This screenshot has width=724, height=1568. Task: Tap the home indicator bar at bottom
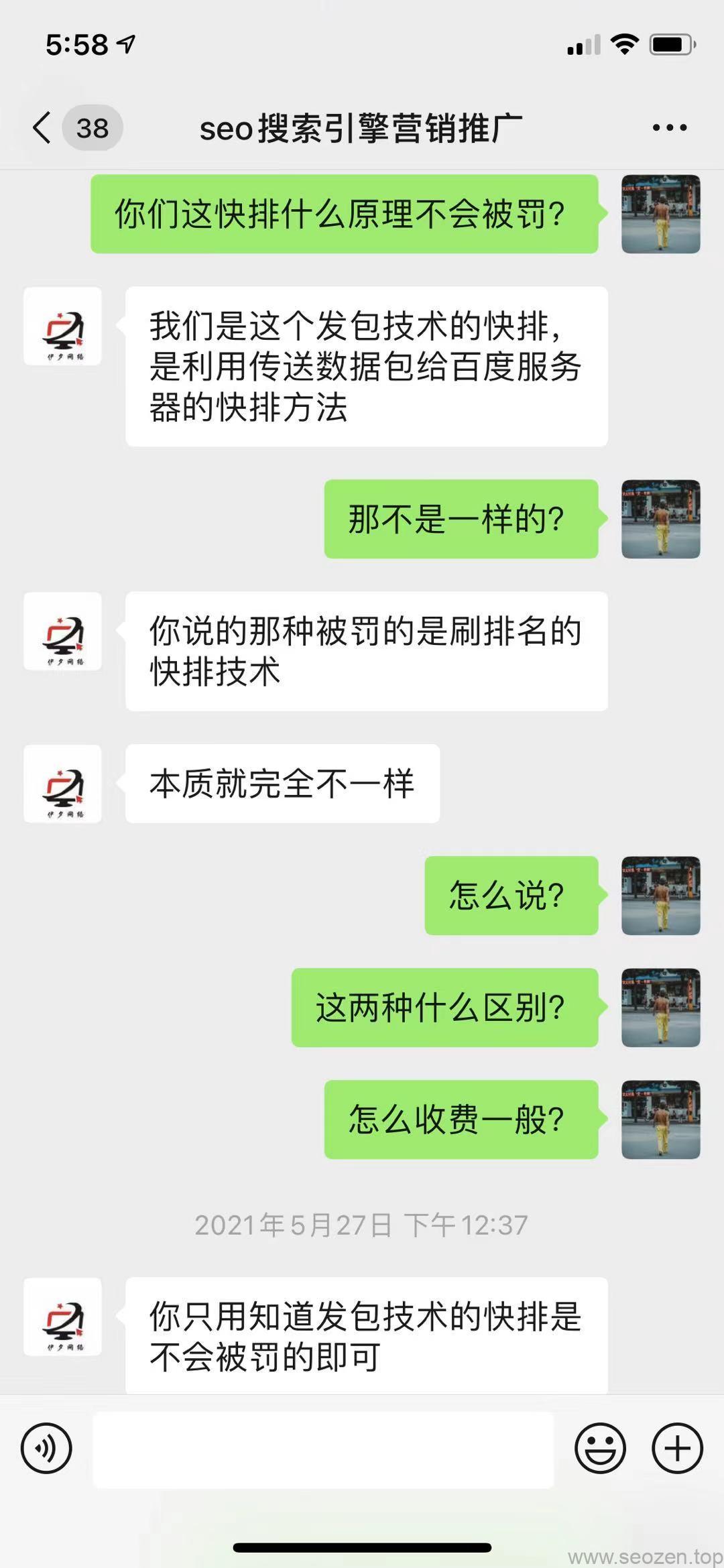pyautogui.click(x=362, y=1545)
